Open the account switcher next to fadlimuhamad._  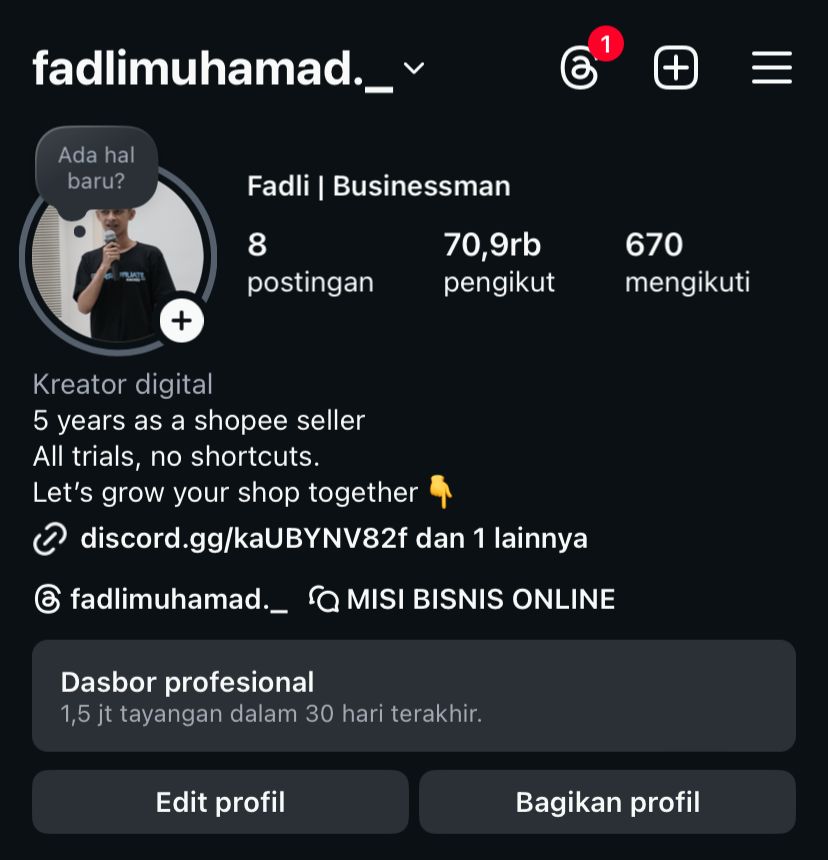413,69
